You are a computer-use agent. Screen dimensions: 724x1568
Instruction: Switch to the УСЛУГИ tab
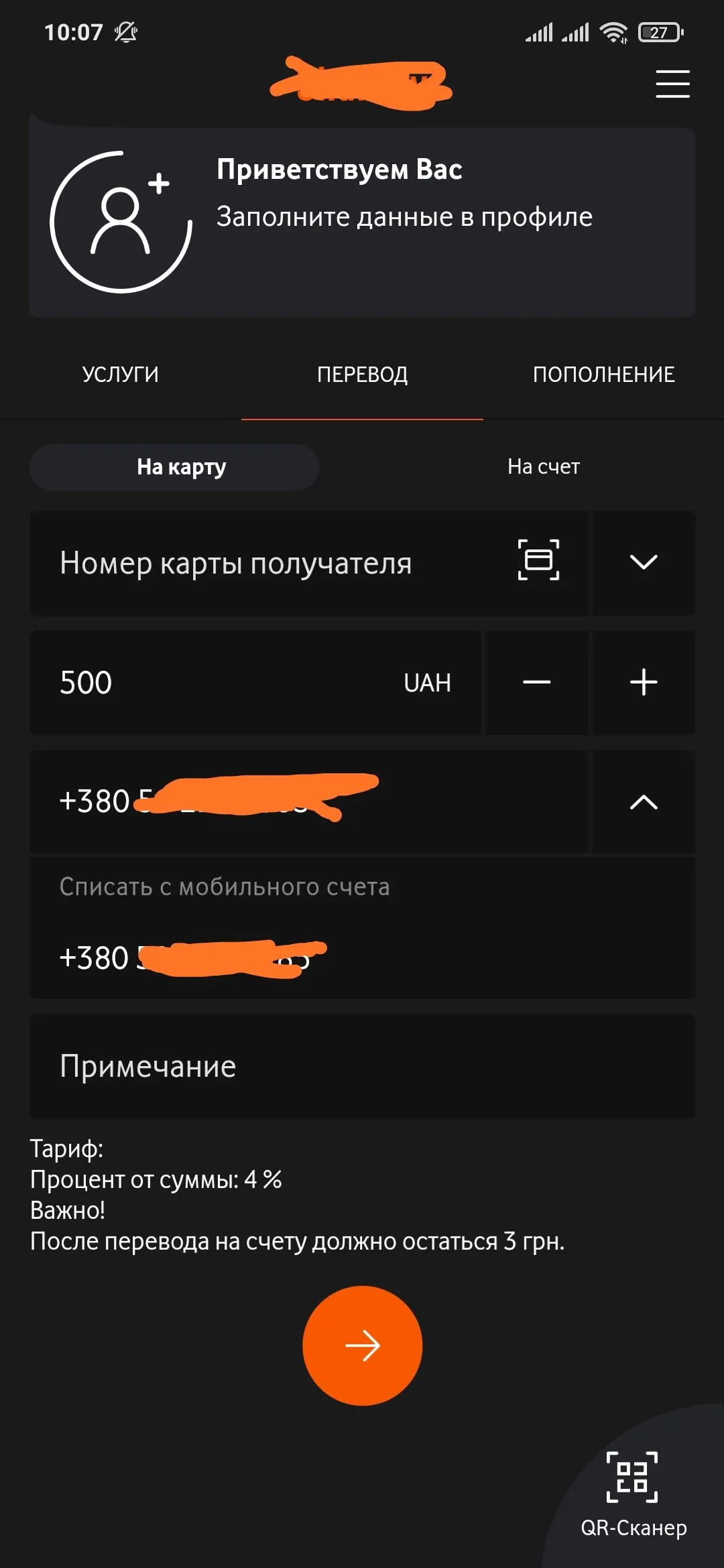(121, 375)
